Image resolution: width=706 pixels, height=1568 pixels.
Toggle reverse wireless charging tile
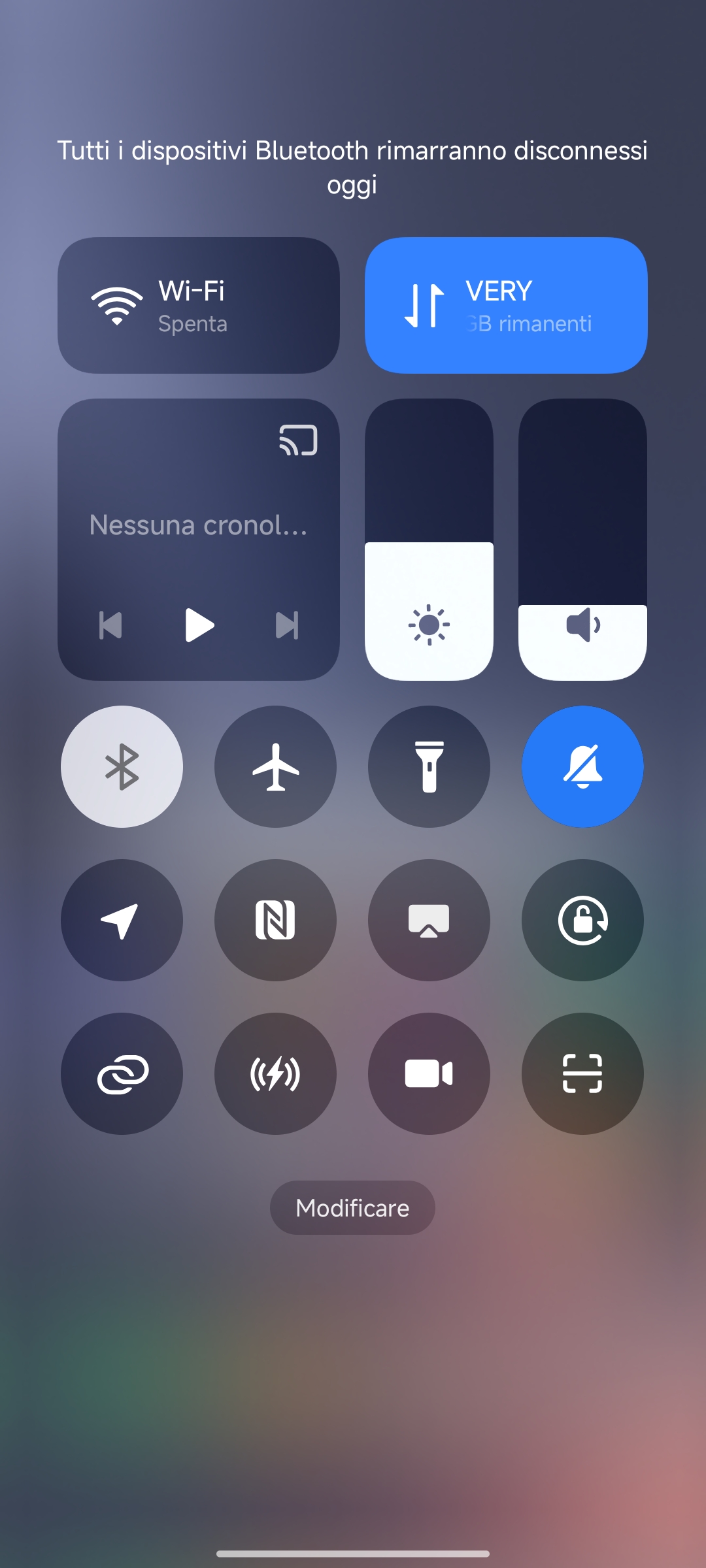pyautogui.click(x=275, y=1073)
